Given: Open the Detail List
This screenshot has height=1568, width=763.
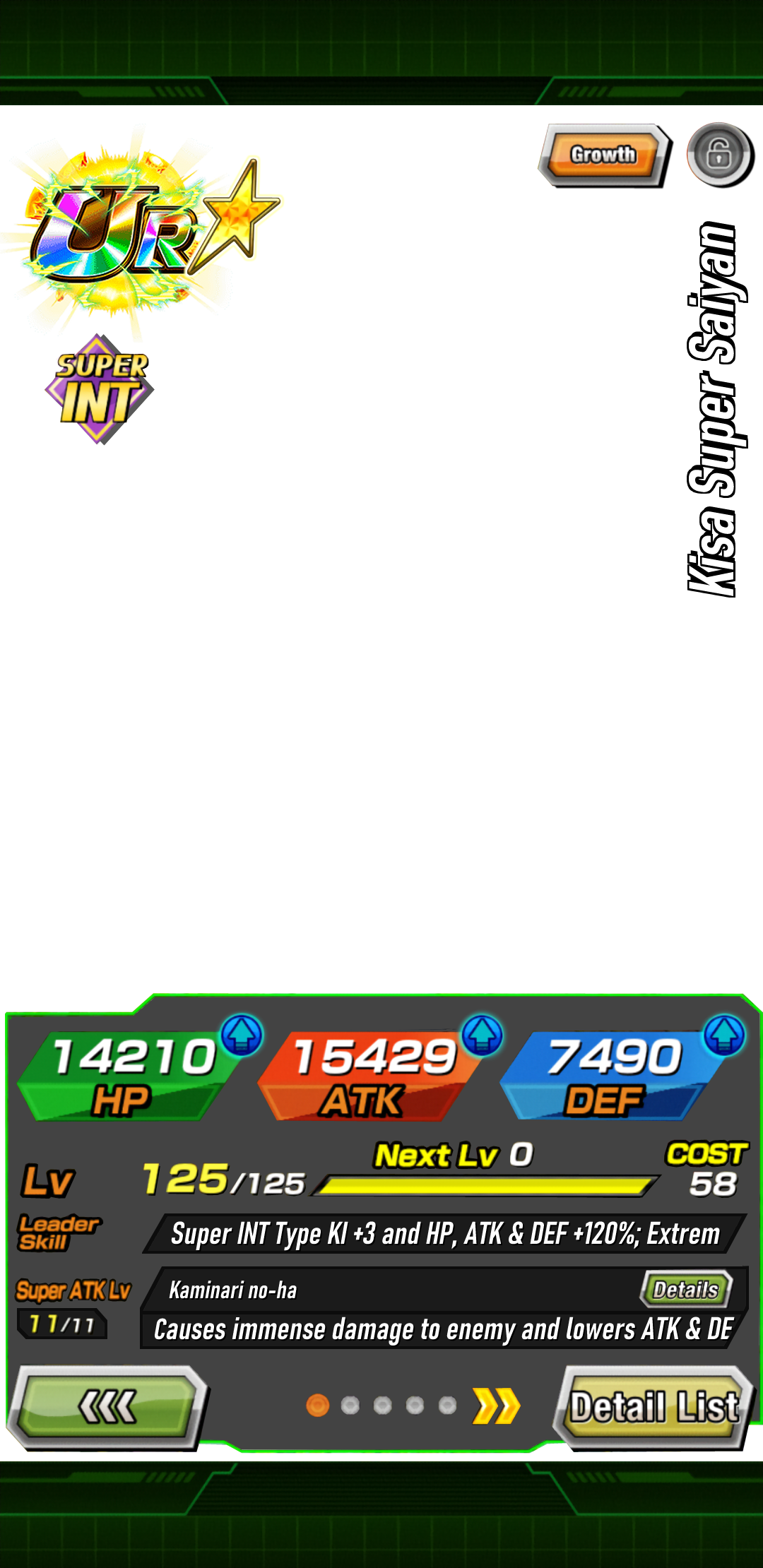Looking at the screenshot, I should click(x=654, y=1407).
